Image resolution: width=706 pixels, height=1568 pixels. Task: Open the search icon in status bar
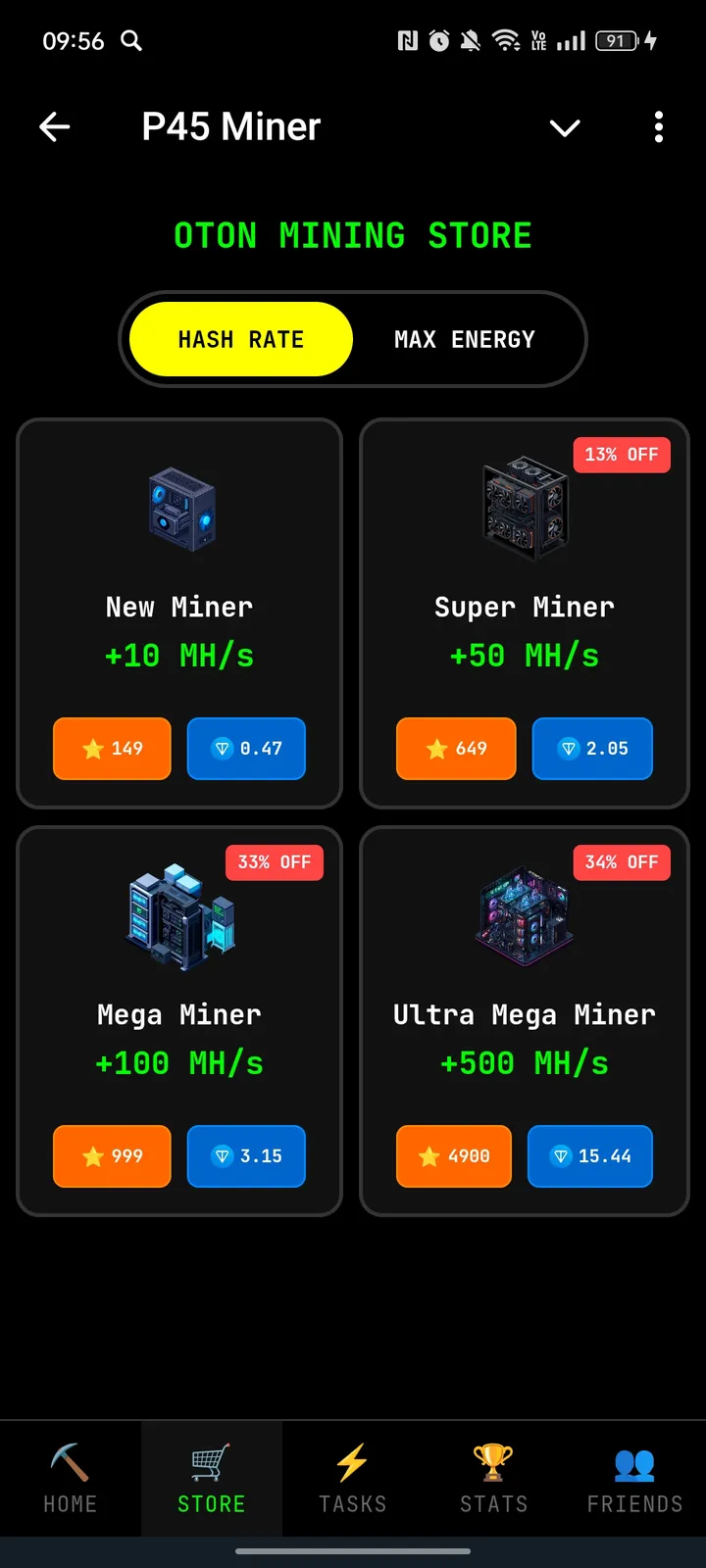[x=130, y=41]
